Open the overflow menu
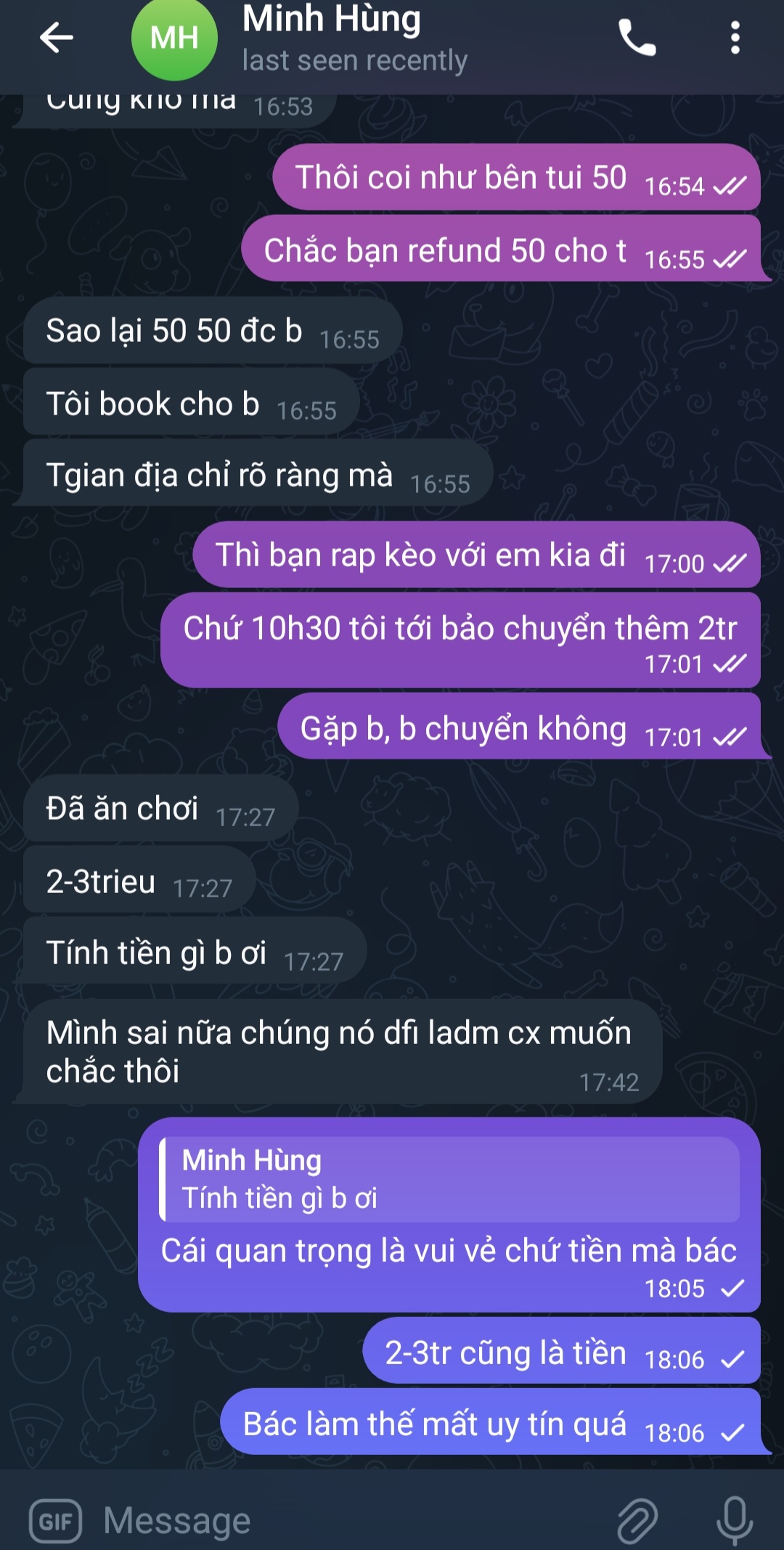This screenshot has height=1550, width=784. (x=735, y=38)
